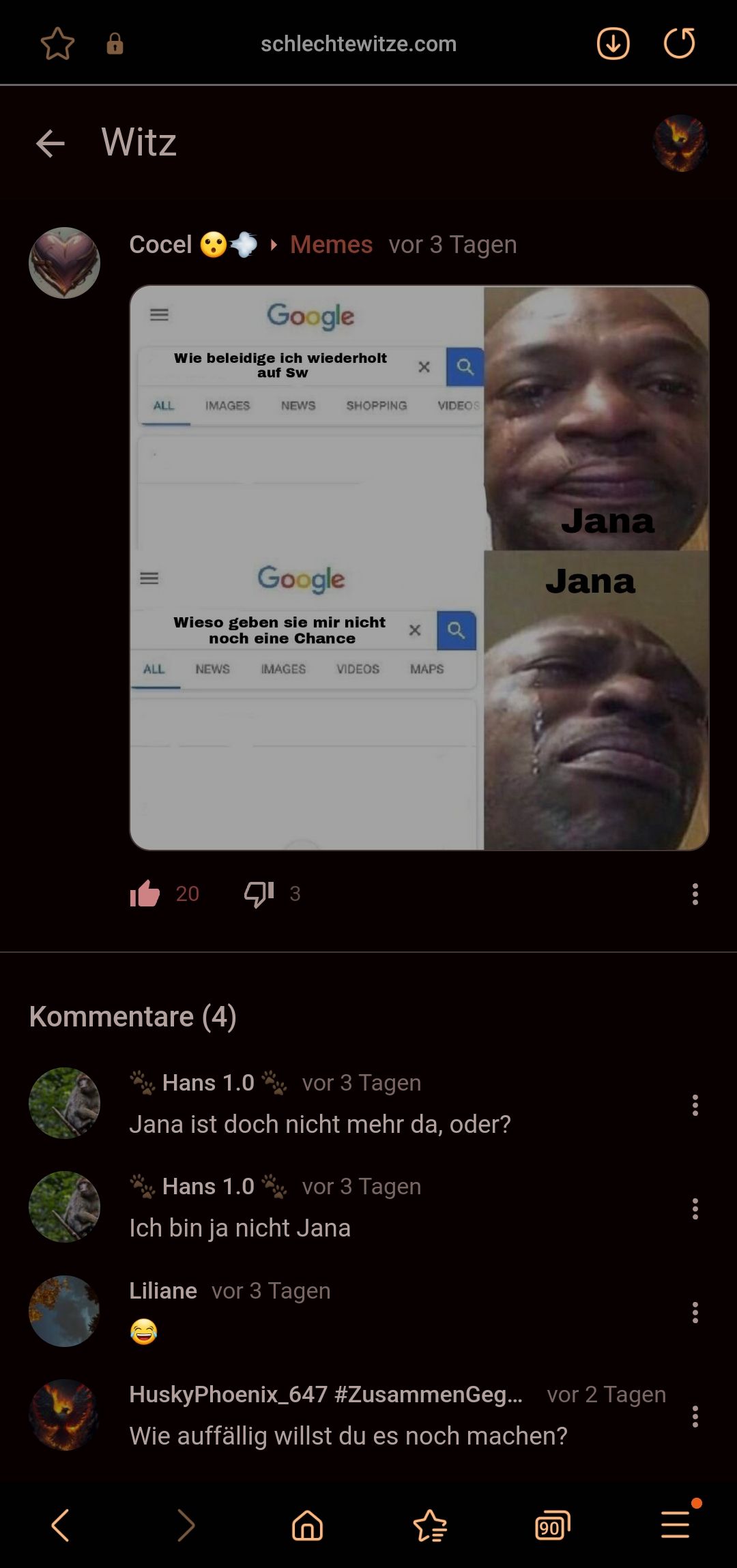Reload the page
This screenshot has width=737, height=1568.
pyautogui.click(x=679, y=44)
